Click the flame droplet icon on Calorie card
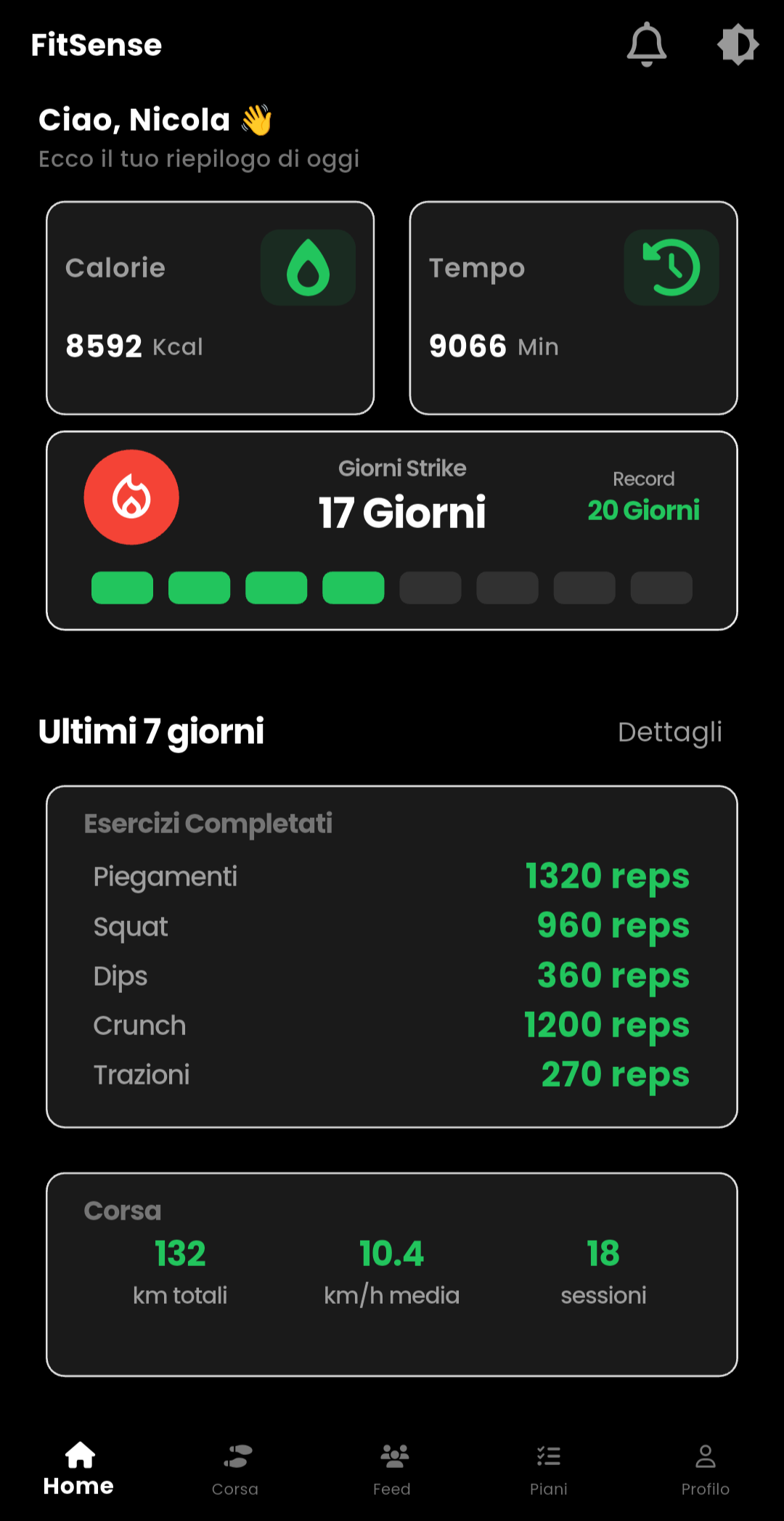This screenshot has height=1521, width=784. point(308,267)
